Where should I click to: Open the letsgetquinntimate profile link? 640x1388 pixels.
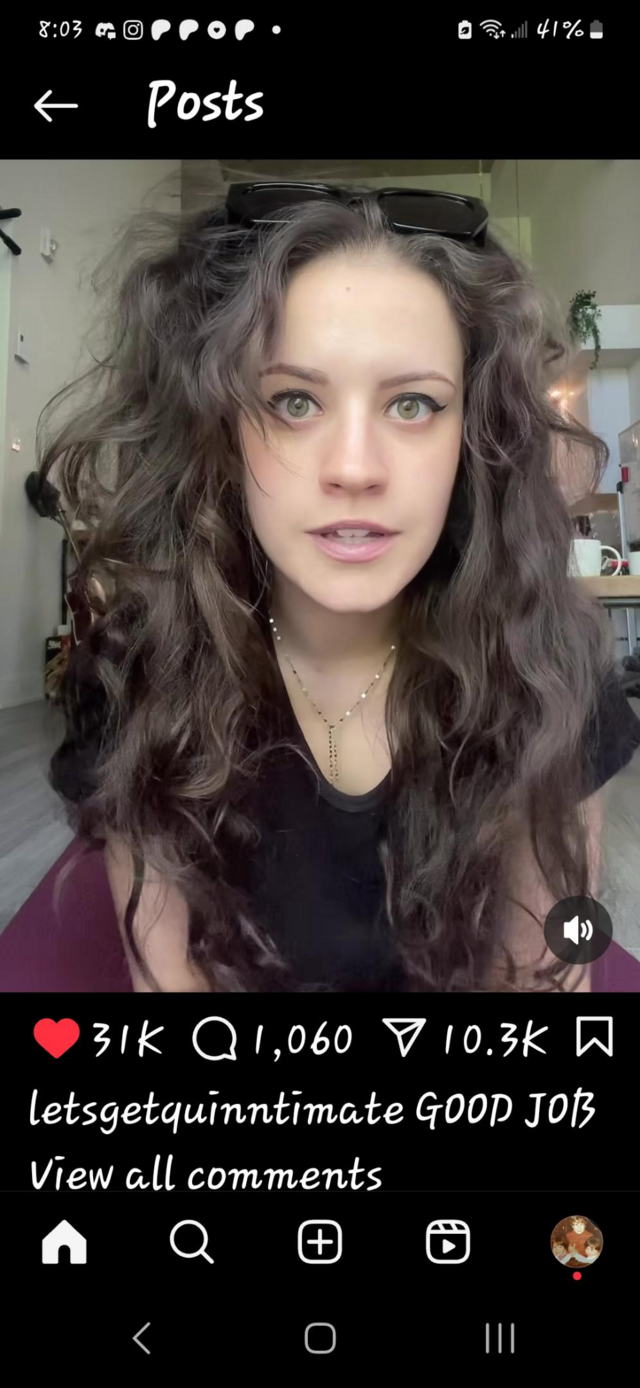[216, 1109]
